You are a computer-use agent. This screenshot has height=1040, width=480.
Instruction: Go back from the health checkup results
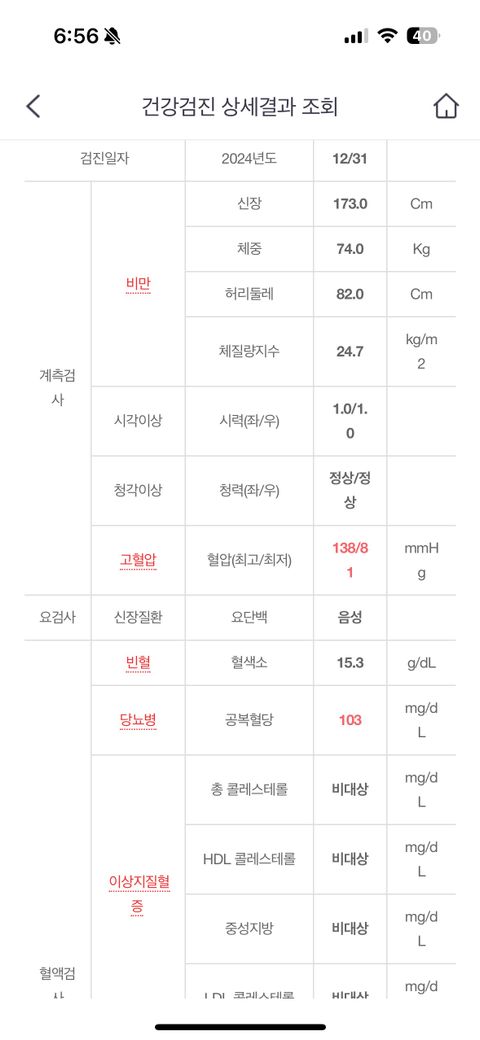click(x=33, y=106)
